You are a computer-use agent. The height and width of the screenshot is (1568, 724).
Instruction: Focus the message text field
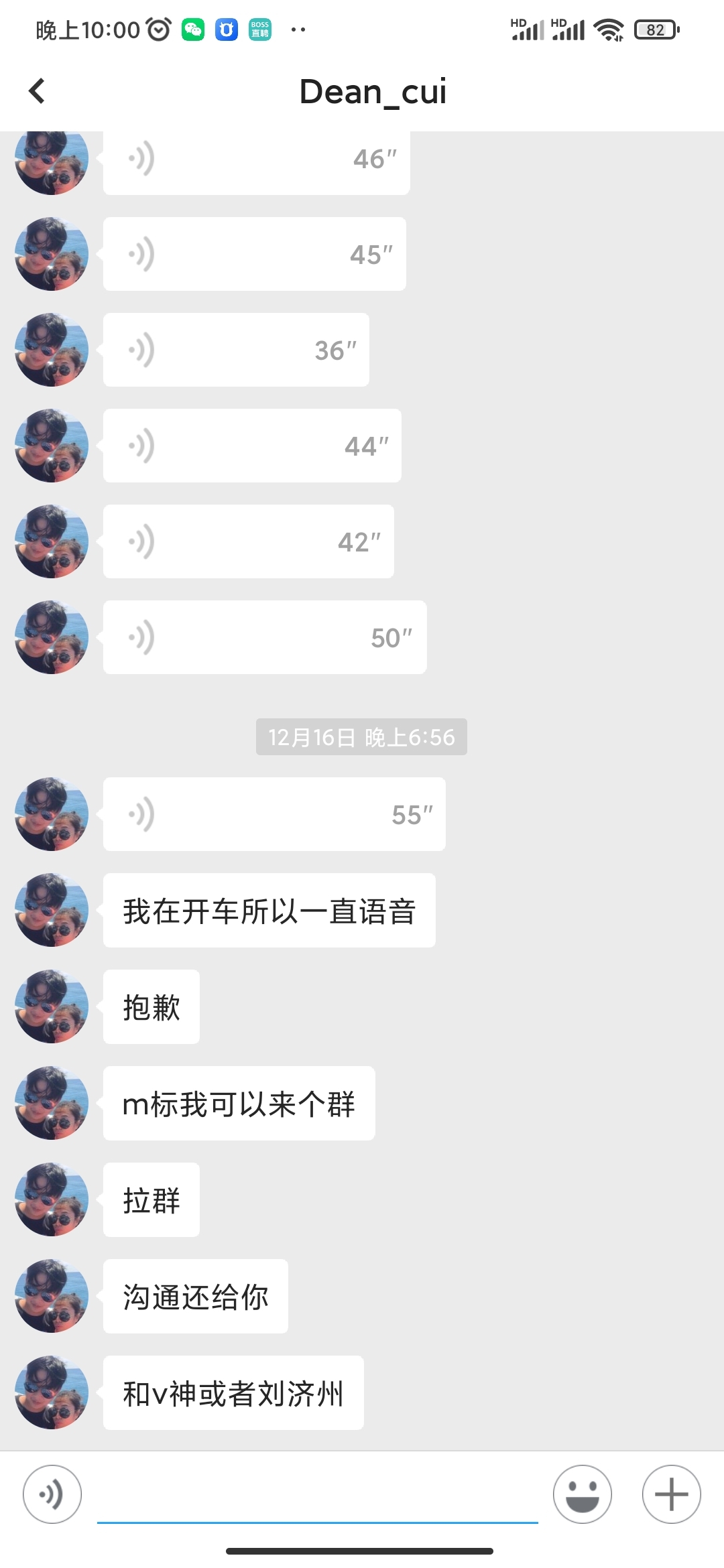[x=317, y=1496]
